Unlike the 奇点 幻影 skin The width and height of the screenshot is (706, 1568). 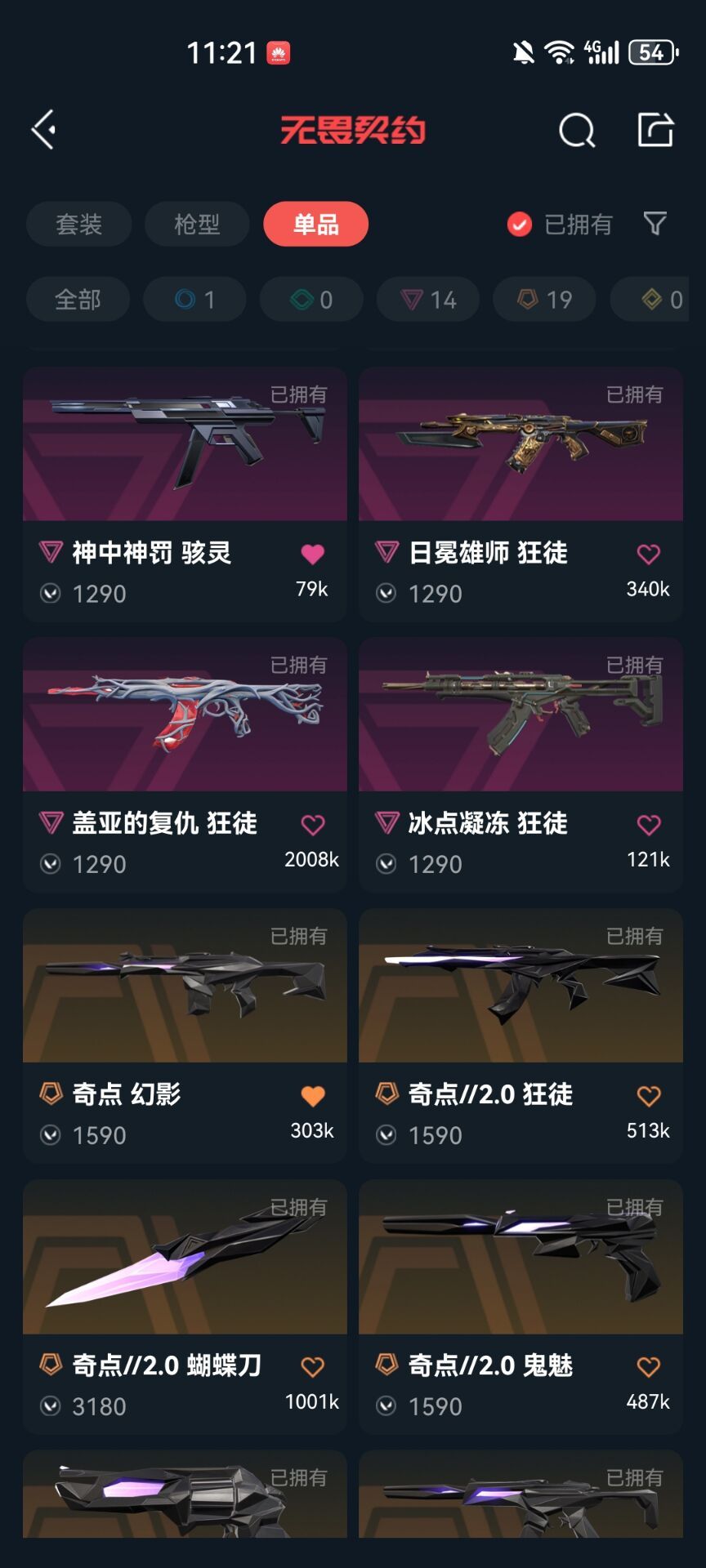click(313, 1096)
